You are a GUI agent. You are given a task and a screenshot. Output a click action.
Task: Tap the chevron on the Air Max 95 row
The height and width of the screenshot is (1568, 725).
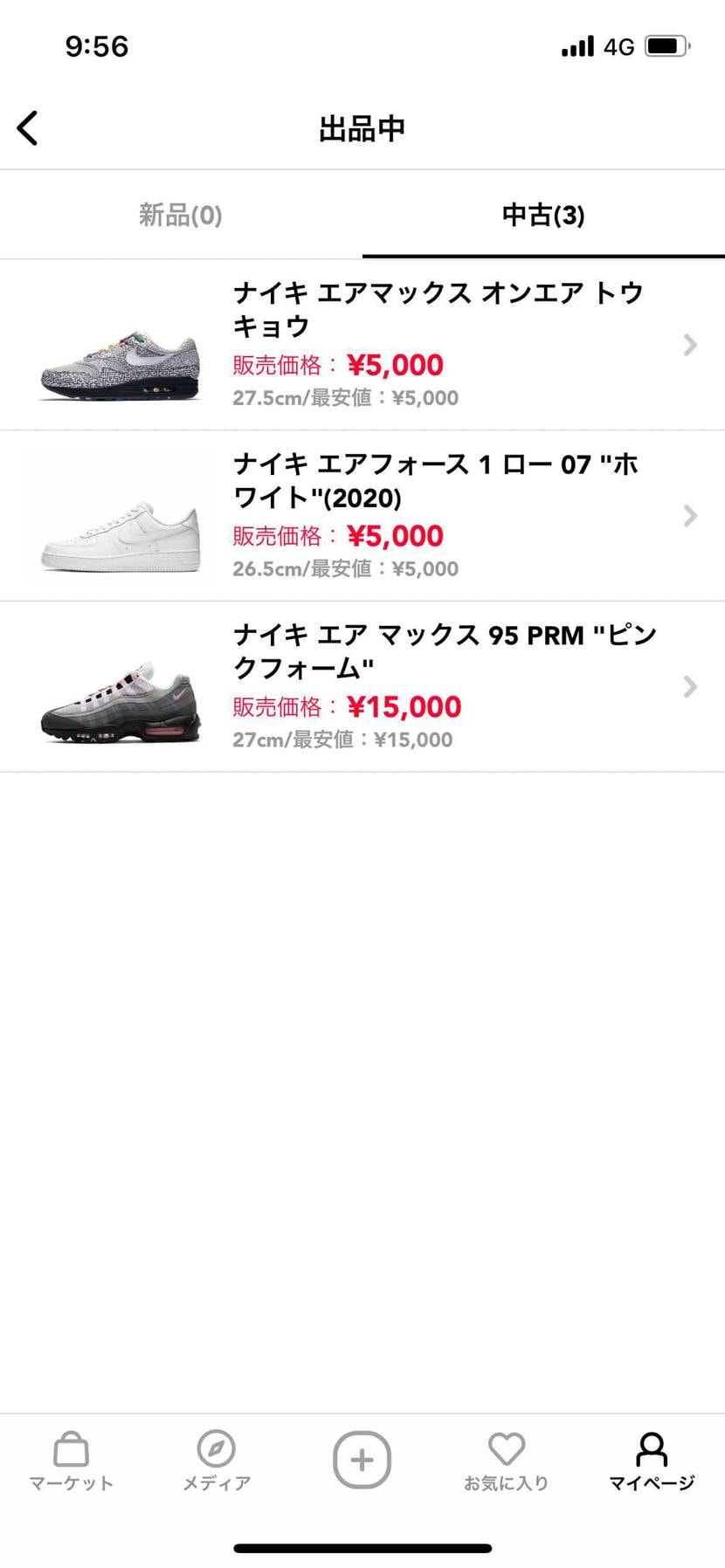tap(689, 686)
